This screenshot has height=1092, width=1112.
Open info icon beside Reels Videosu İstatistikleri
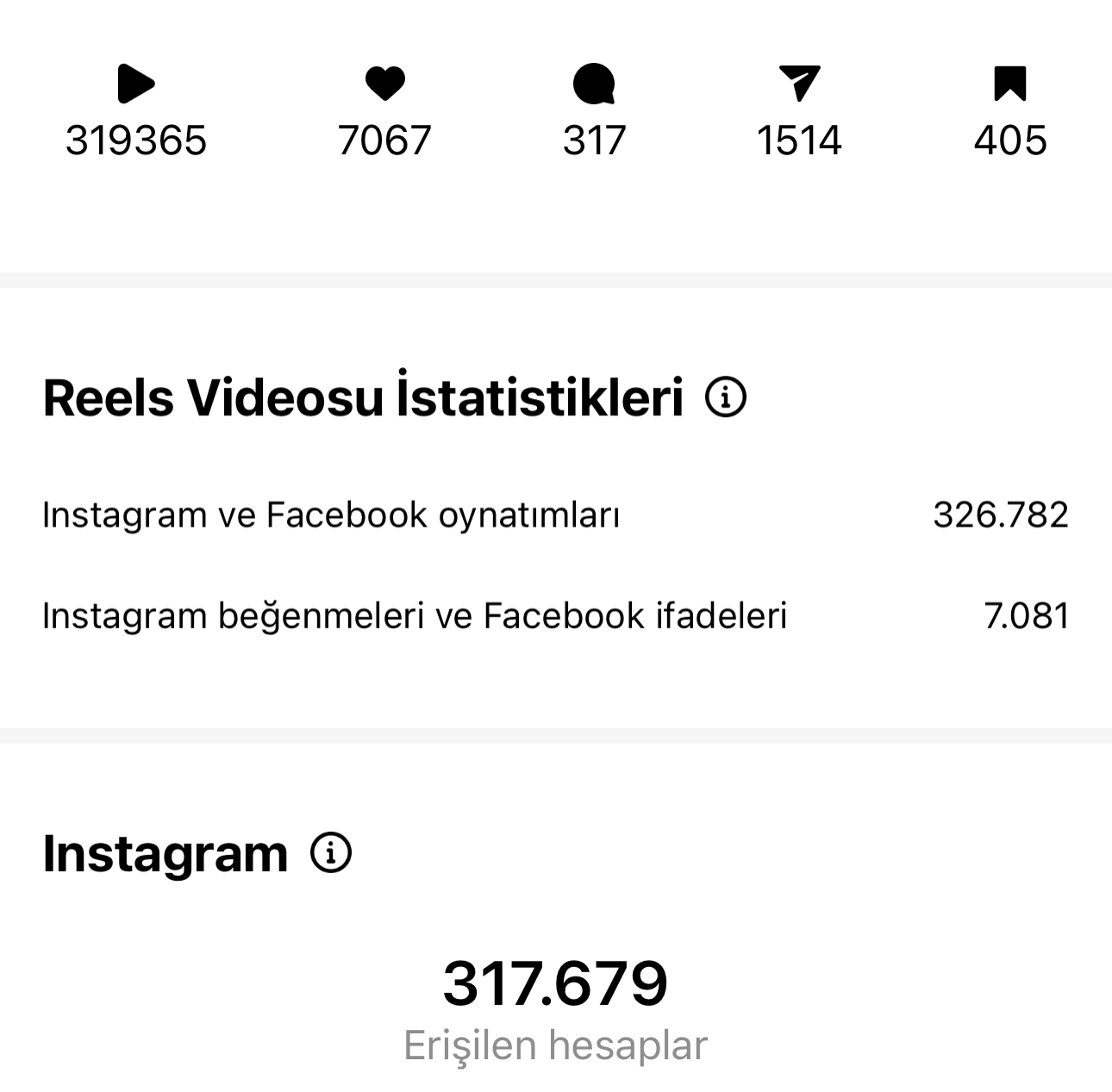click(726, 397)
